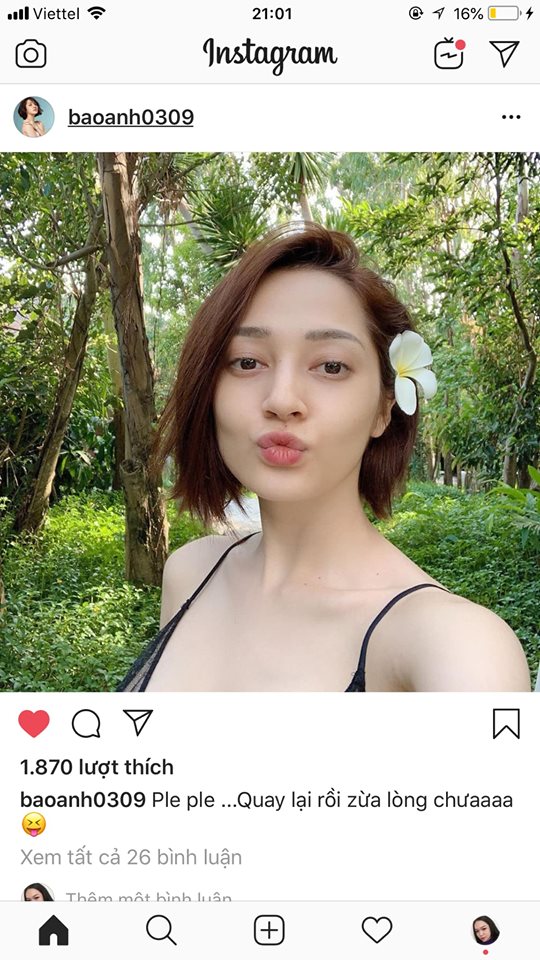540x960 pixels.
Task: Open the post photo of baoanh0309
Action: tap(270, 422)
